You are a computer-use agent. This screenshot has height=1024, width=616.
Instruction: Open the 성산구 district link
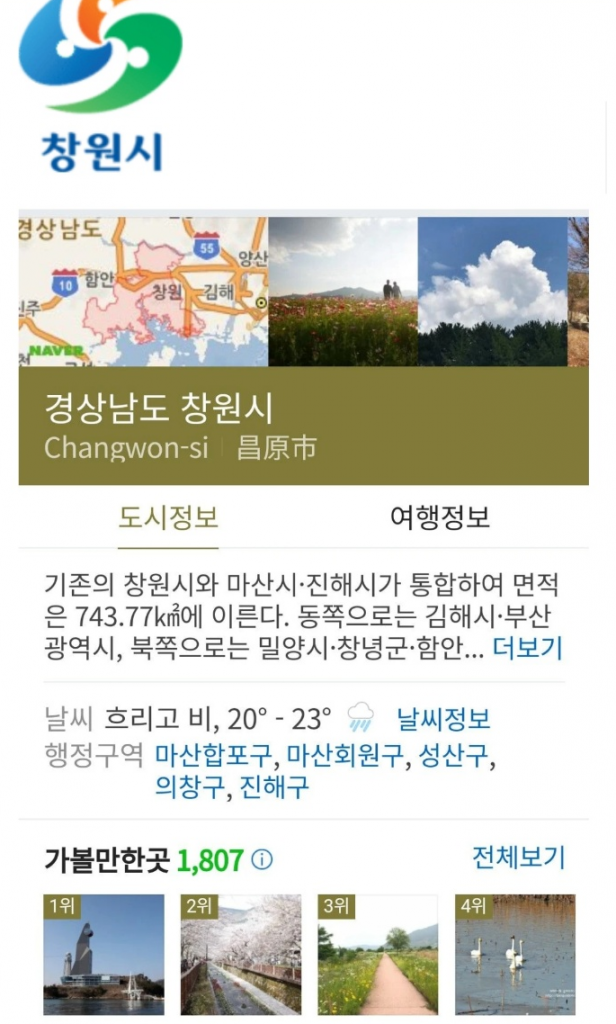click(453, 753)
